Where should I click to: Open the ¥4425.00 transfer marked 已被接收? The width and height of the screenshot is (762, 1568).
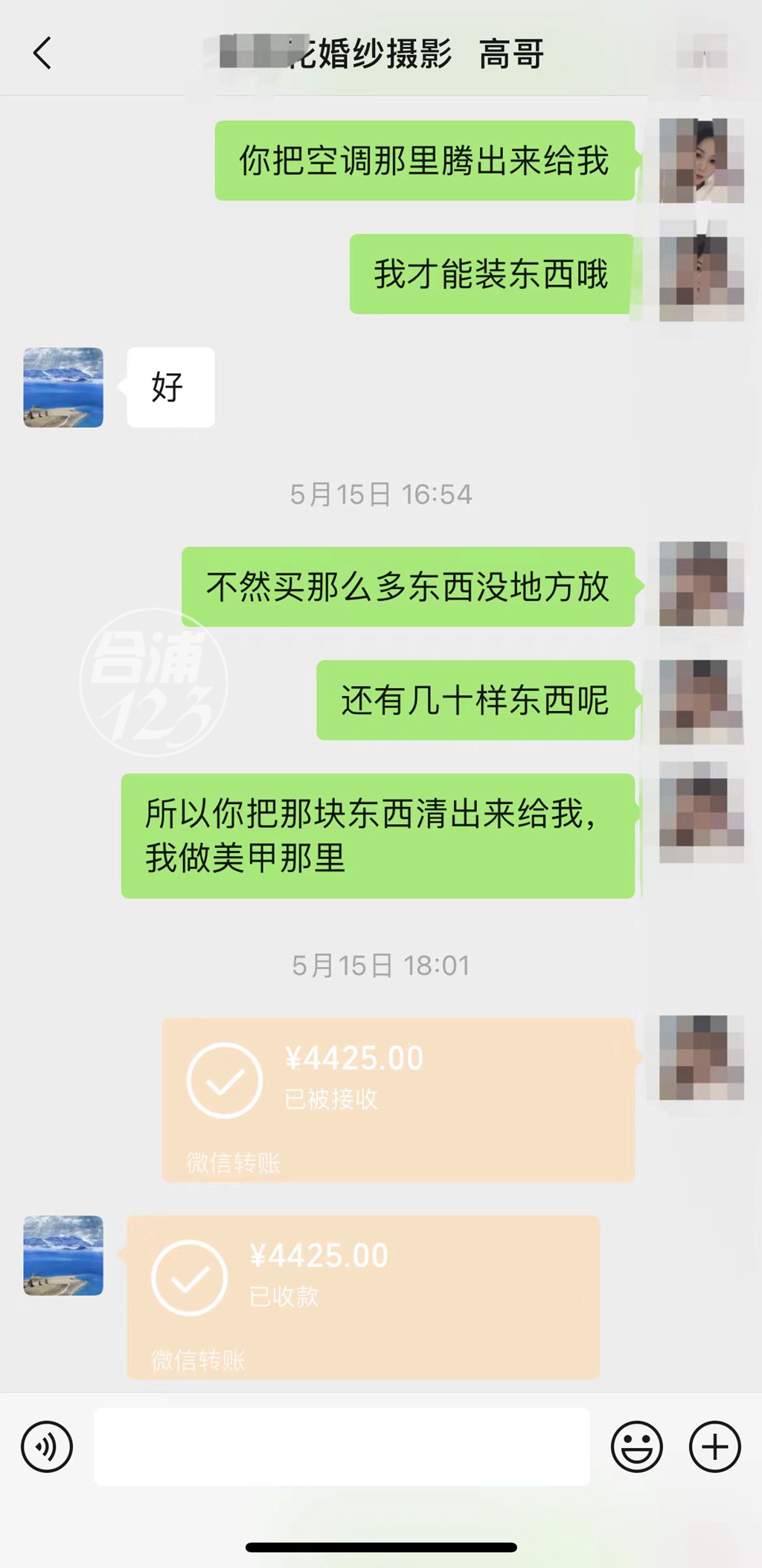point(398,1099)
